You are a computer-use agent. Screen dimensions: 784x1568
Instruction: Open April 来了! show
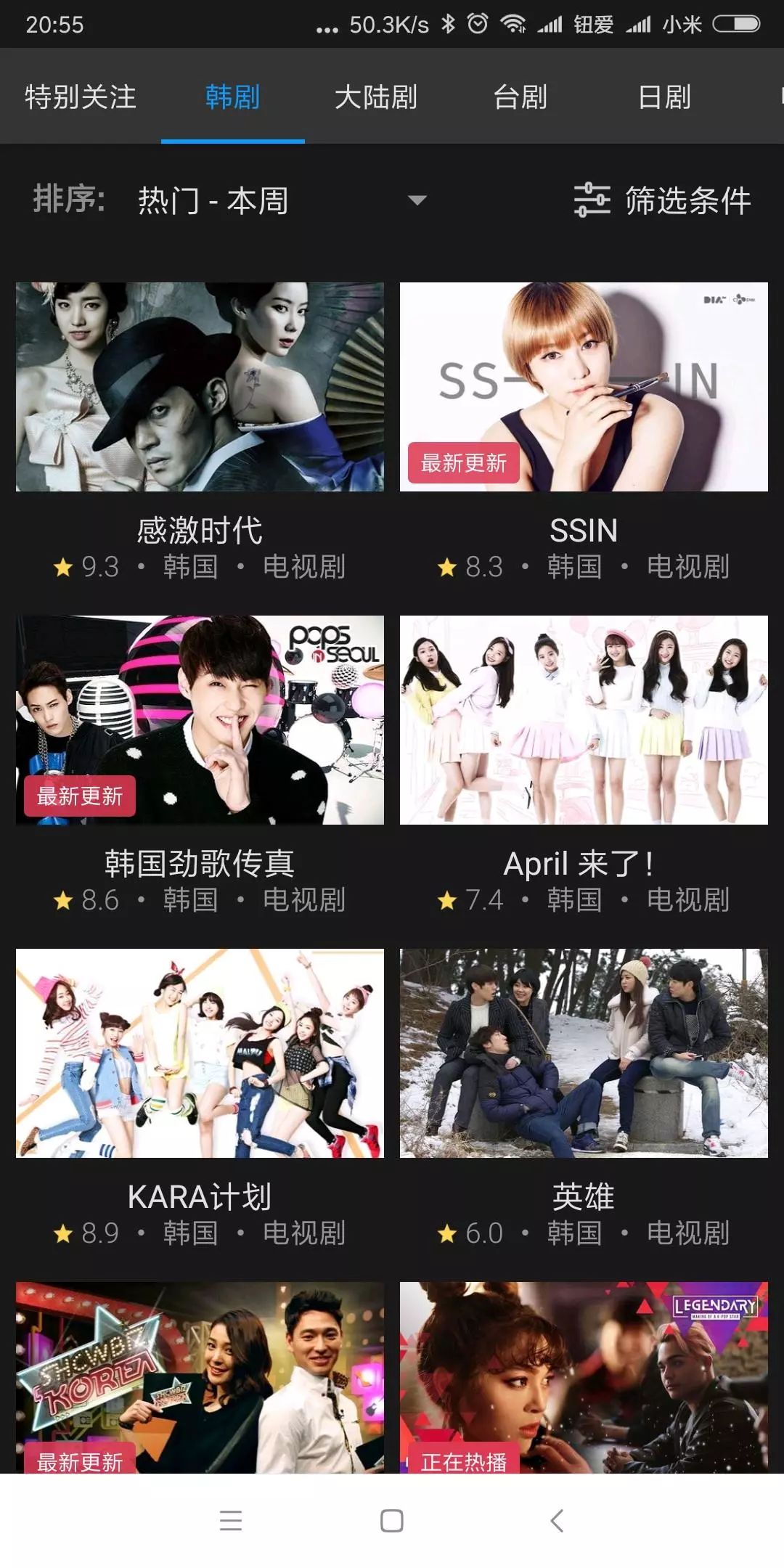[x=584, y=720]
